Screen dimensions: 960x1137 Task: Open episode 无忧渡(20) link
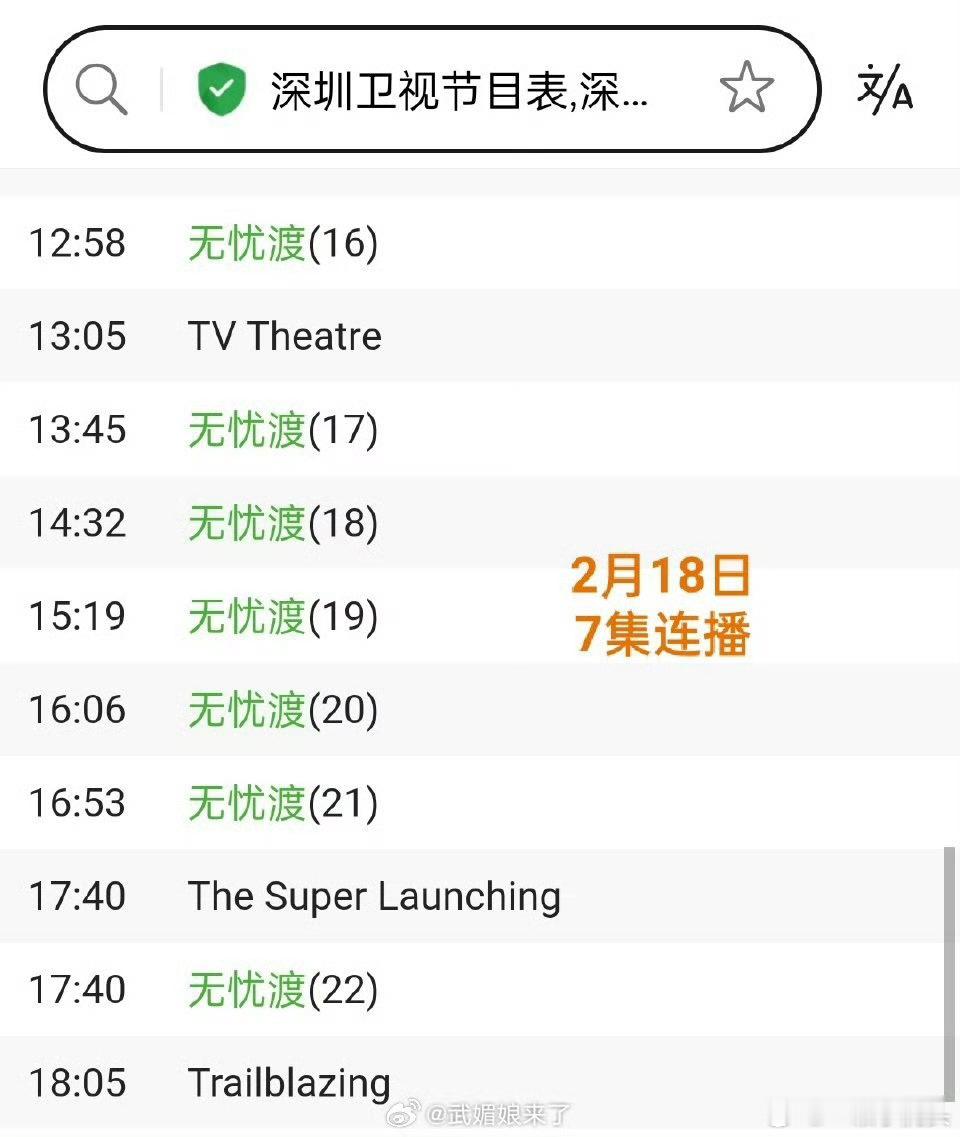tap(281, 710)
